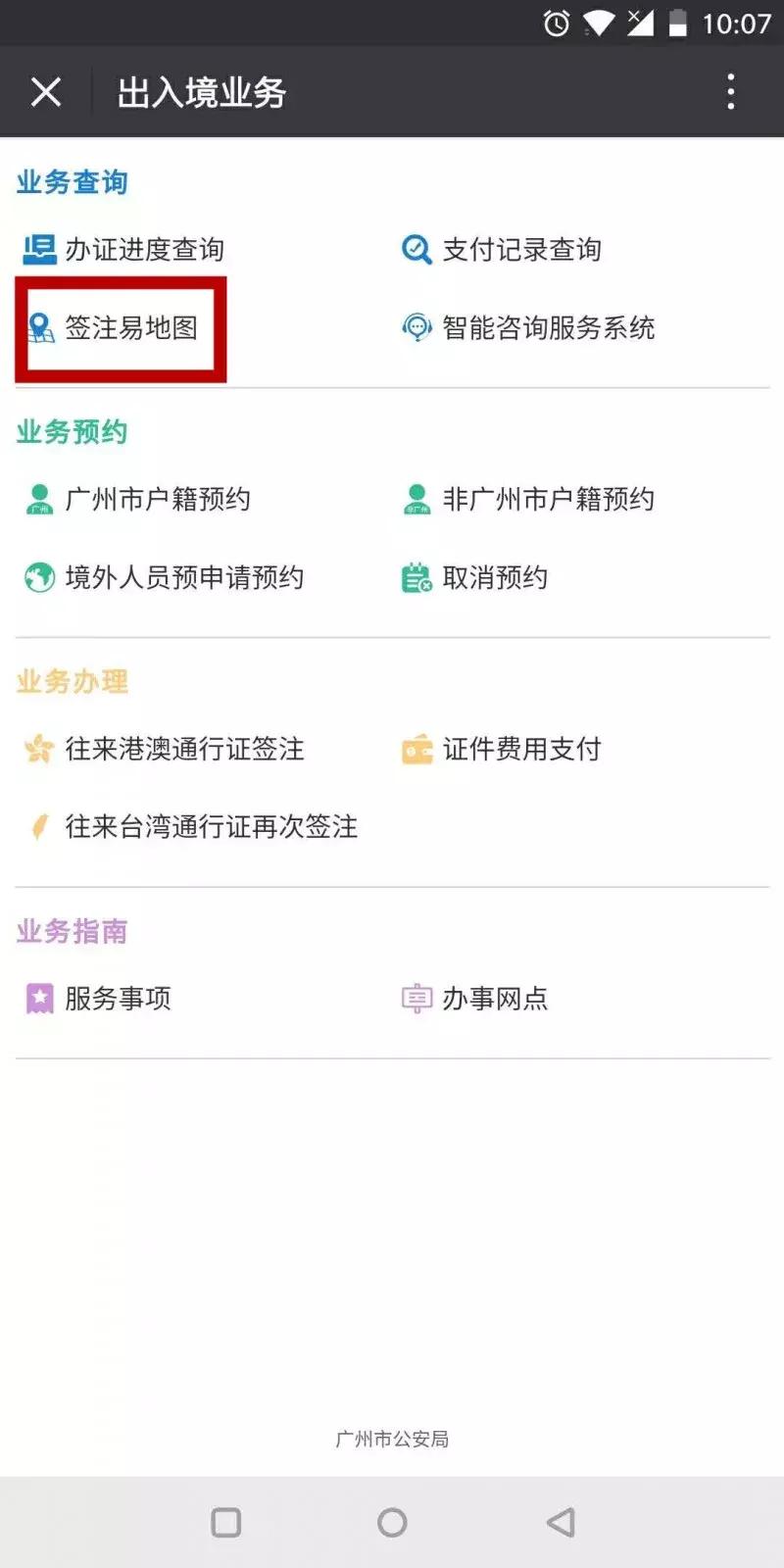Click the 办事网点 network icon

(416, 999)
